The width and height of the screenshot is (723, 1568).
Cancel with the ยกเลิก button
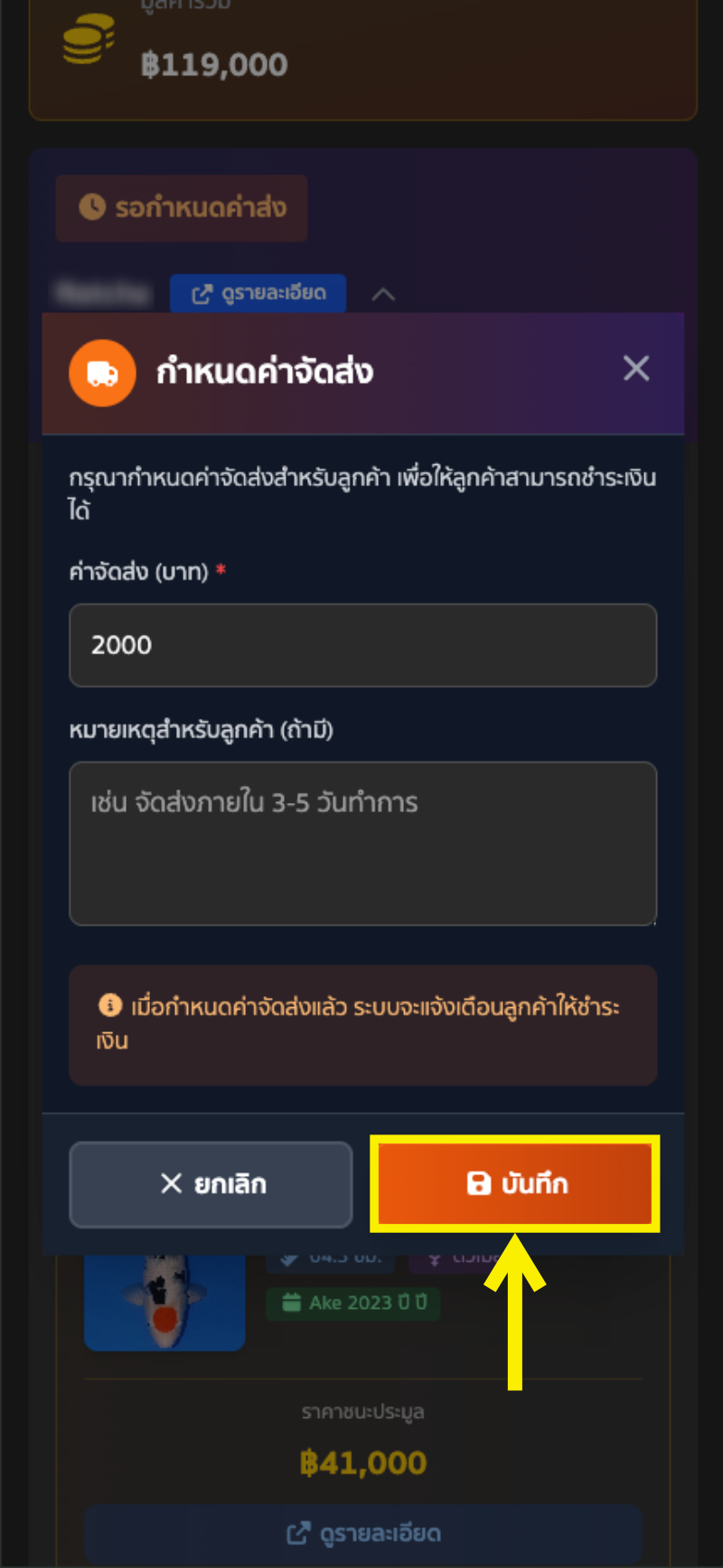[x=211, y=1184]
